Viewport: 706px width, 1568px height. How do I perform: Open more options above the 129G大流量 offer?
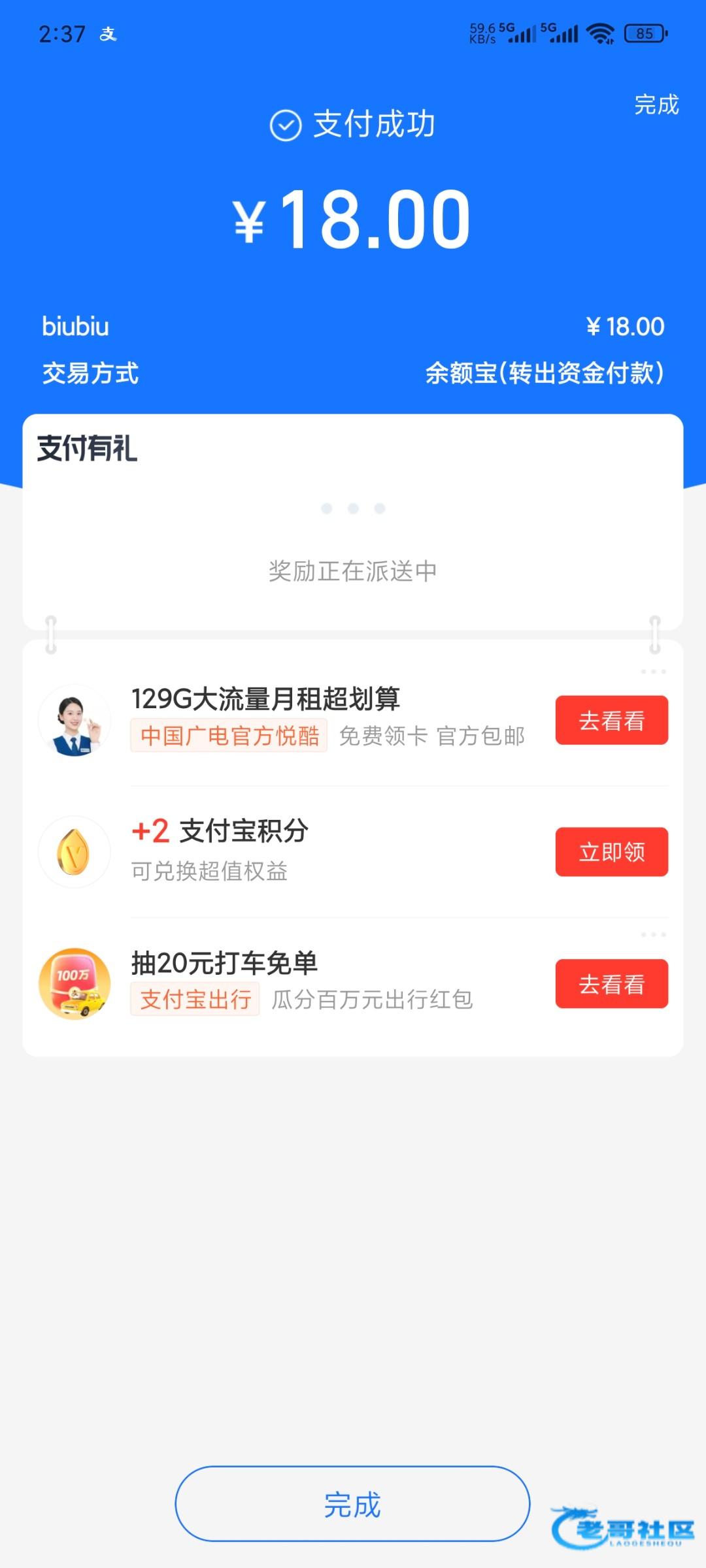pos(653,672)
